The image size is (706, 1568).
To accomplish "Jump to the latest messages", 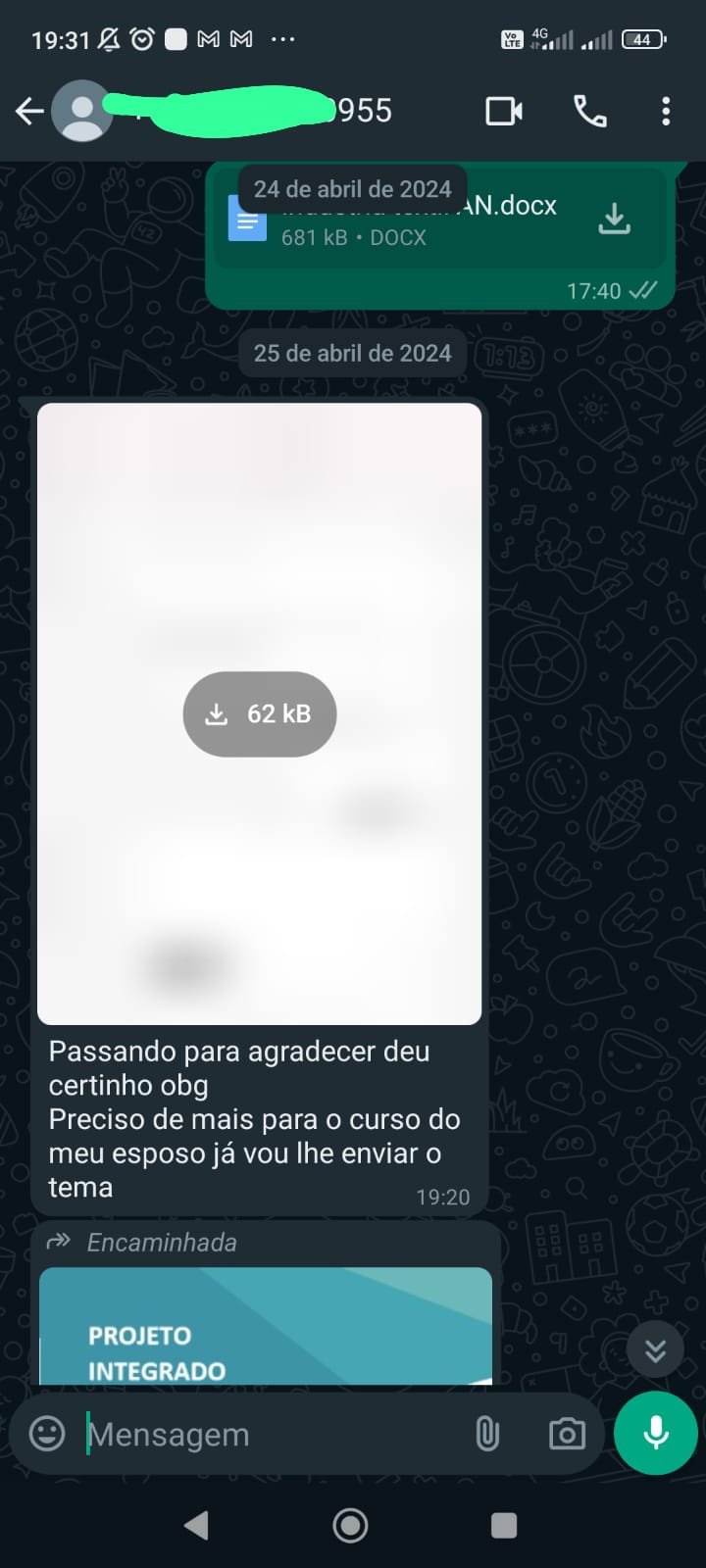I will click(655, 1350).
